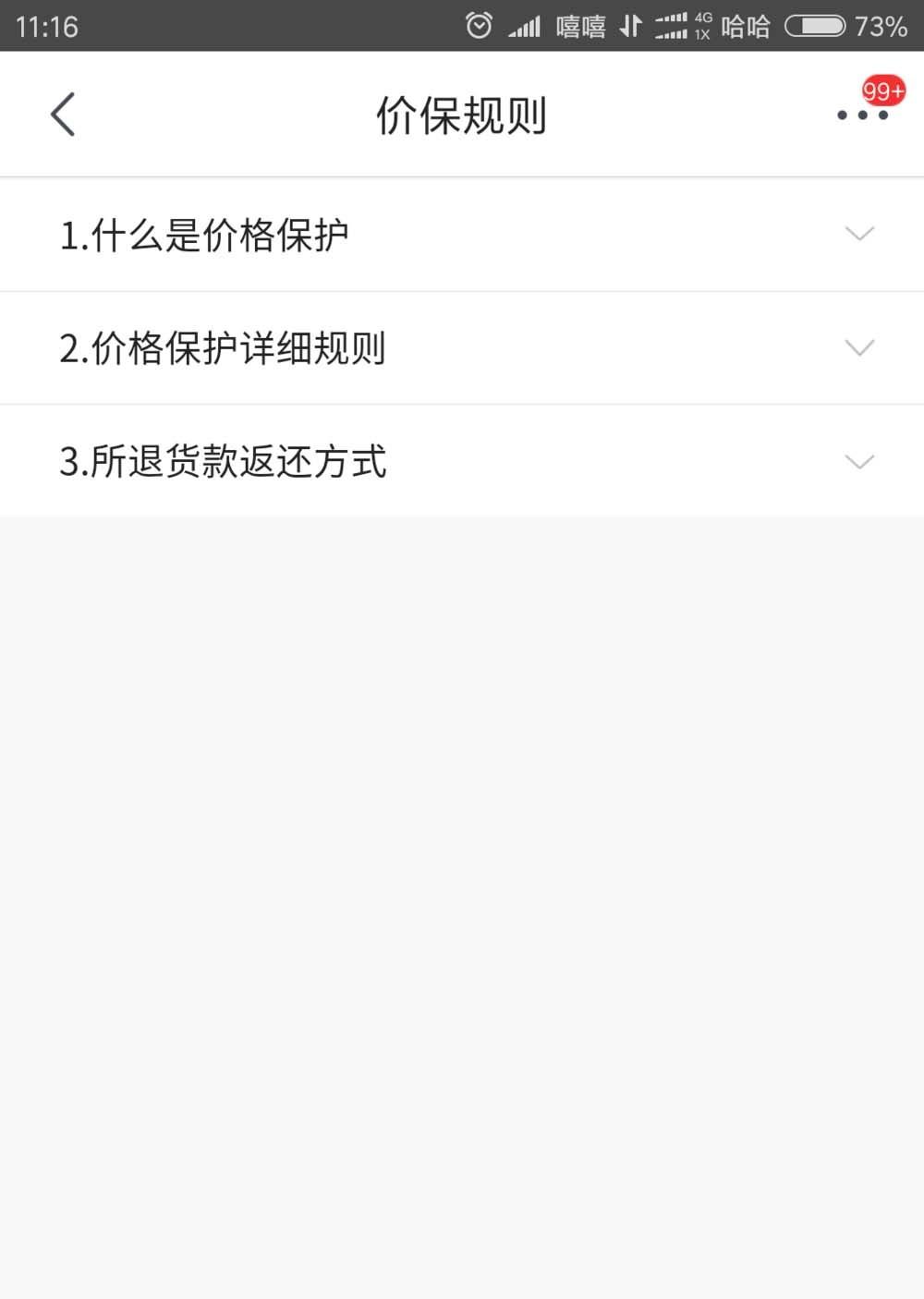Tap the 99+ notification badge

883,91
